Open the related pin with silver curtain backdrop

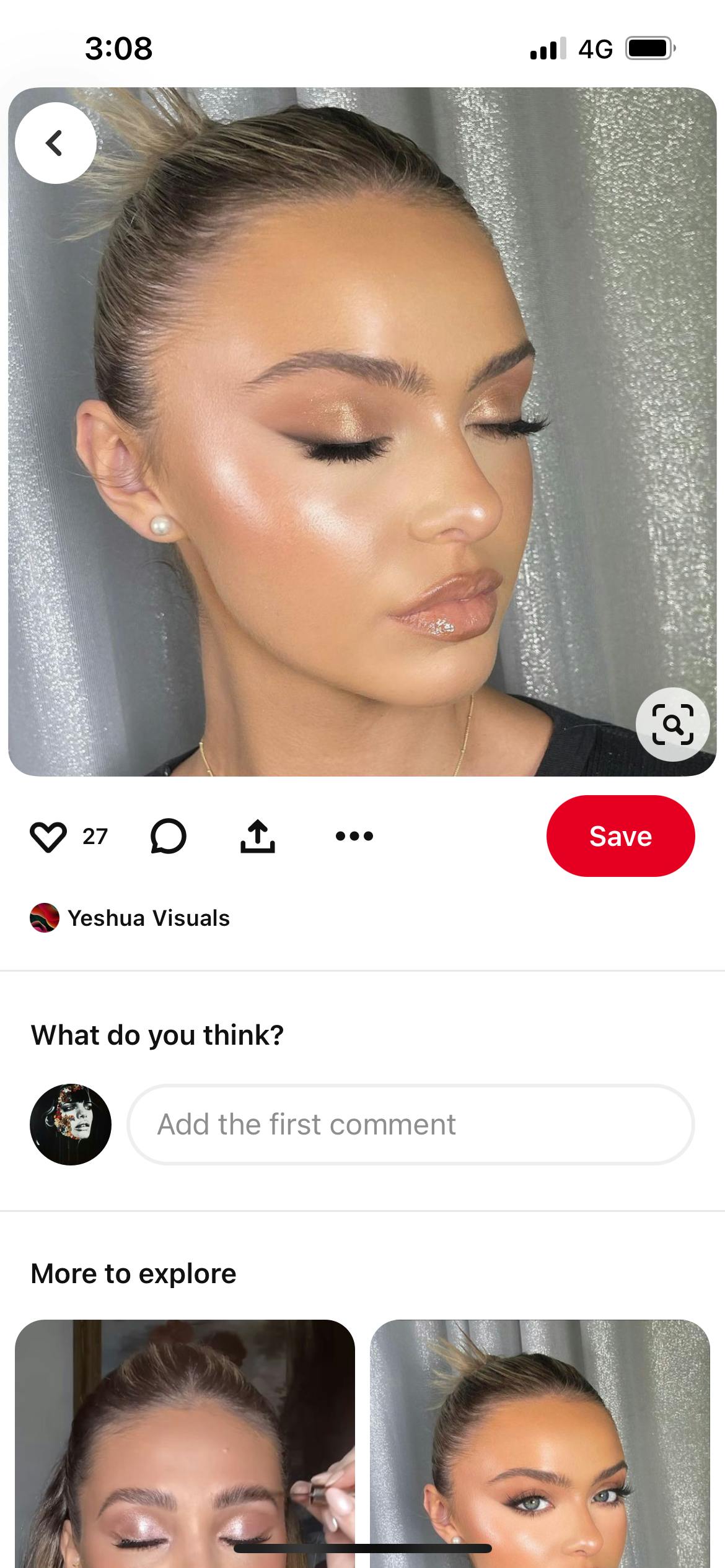point(540,1443)
